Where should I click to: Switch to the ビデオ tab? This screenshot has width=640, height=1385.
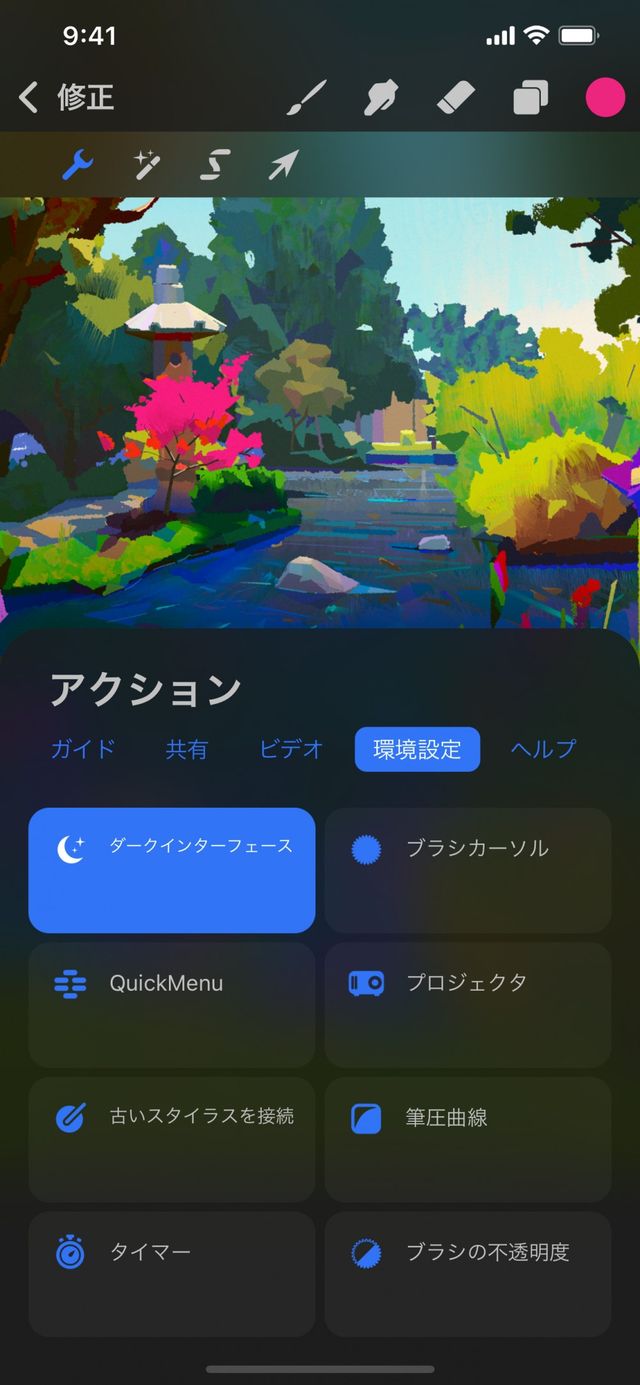click(x=291, y=749)
